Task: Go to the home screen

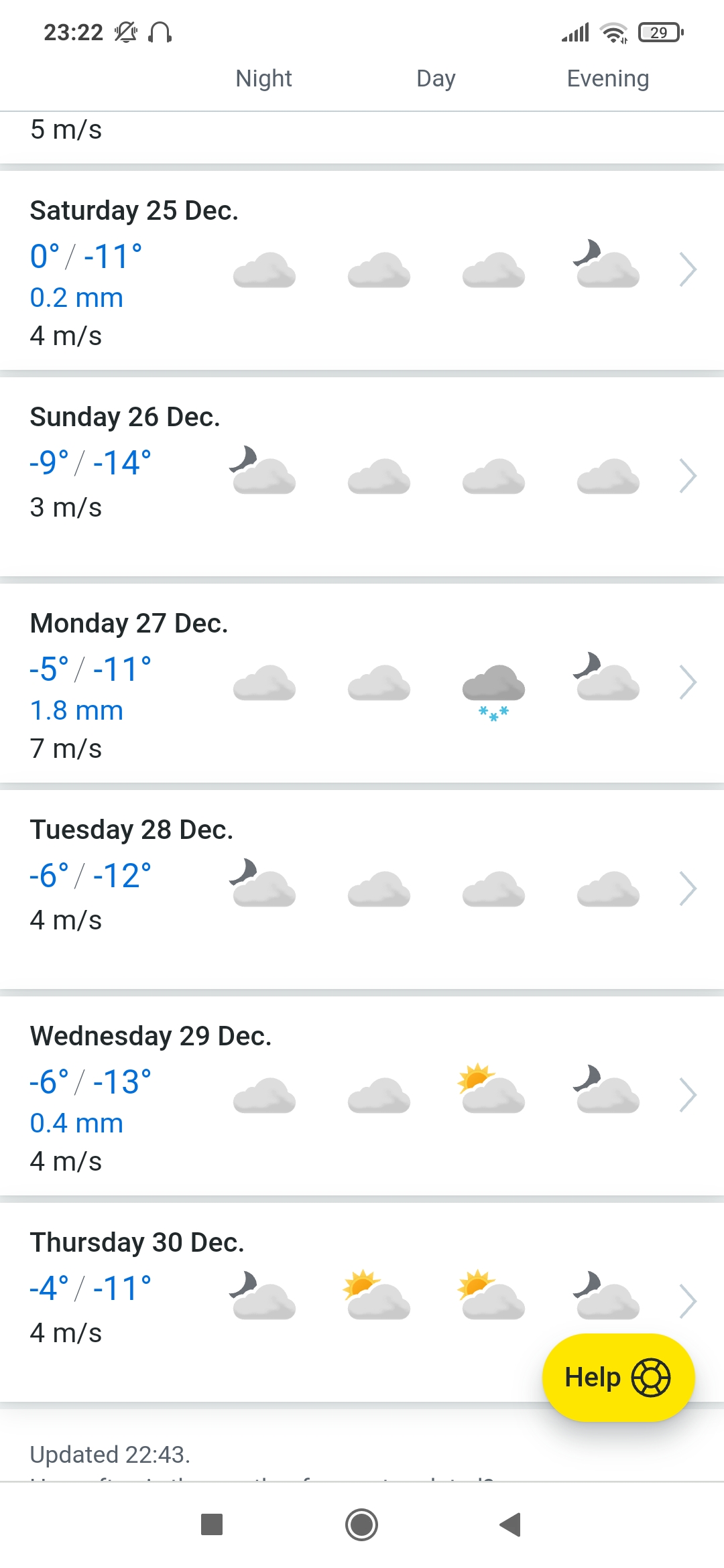Action: click(x=362, y=1524)
